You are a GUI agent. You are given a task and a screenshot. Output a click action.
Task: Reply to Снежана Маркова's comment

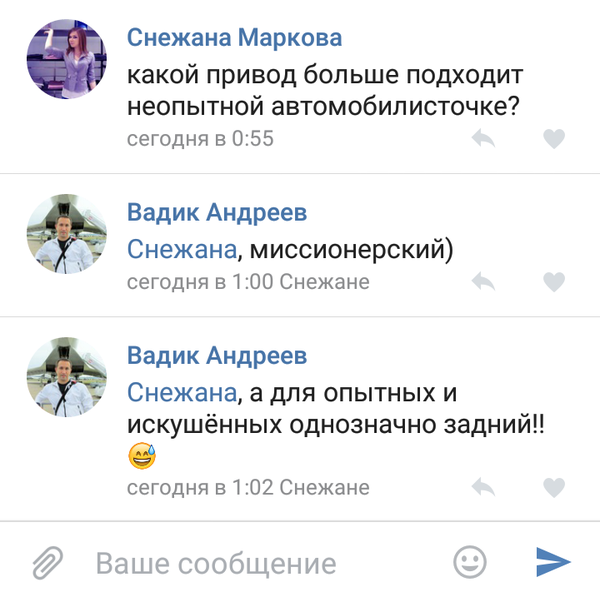coord(483,139)
